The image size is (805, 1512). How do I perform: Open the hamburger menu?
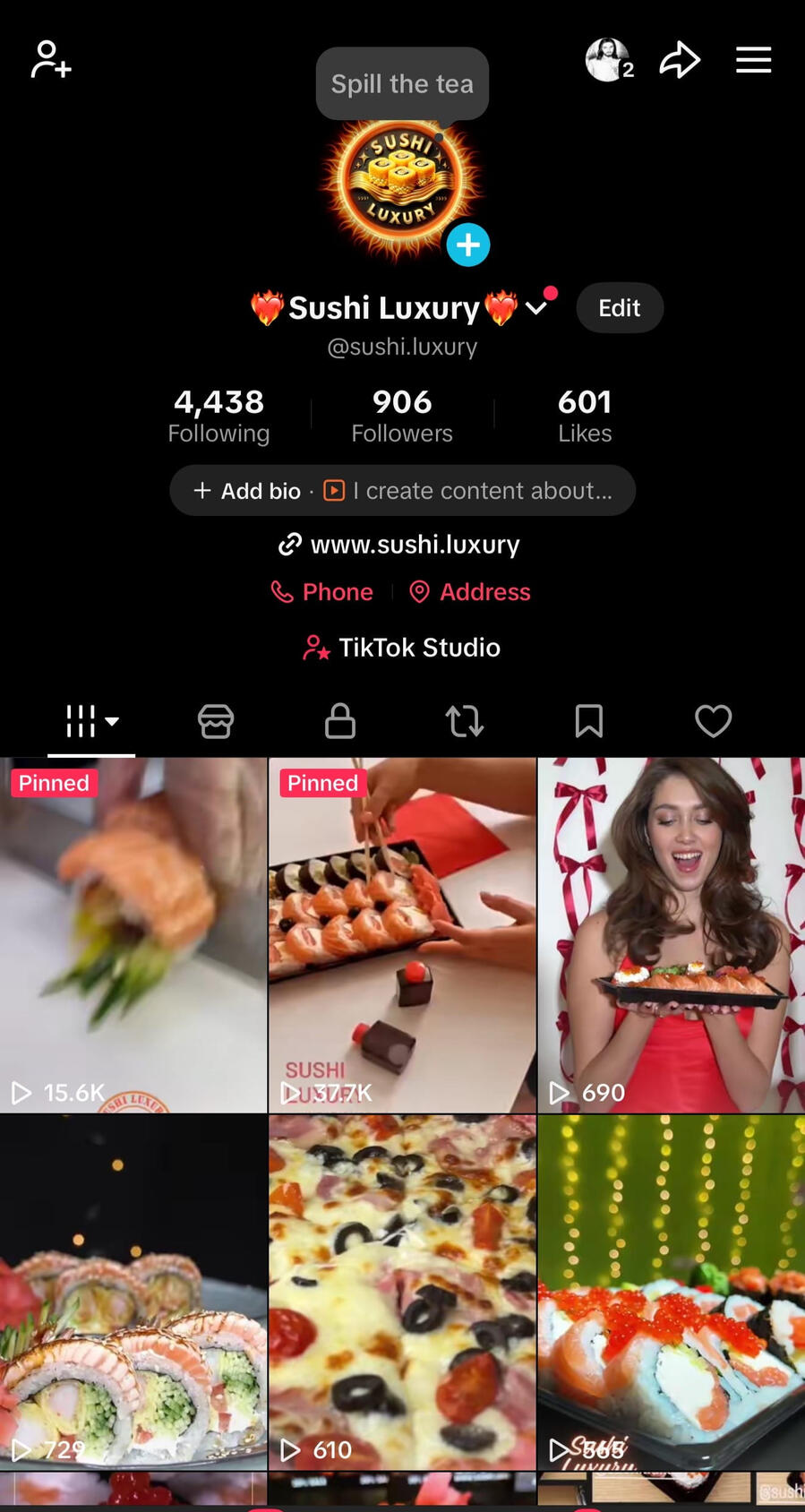[x=753, y=60]
